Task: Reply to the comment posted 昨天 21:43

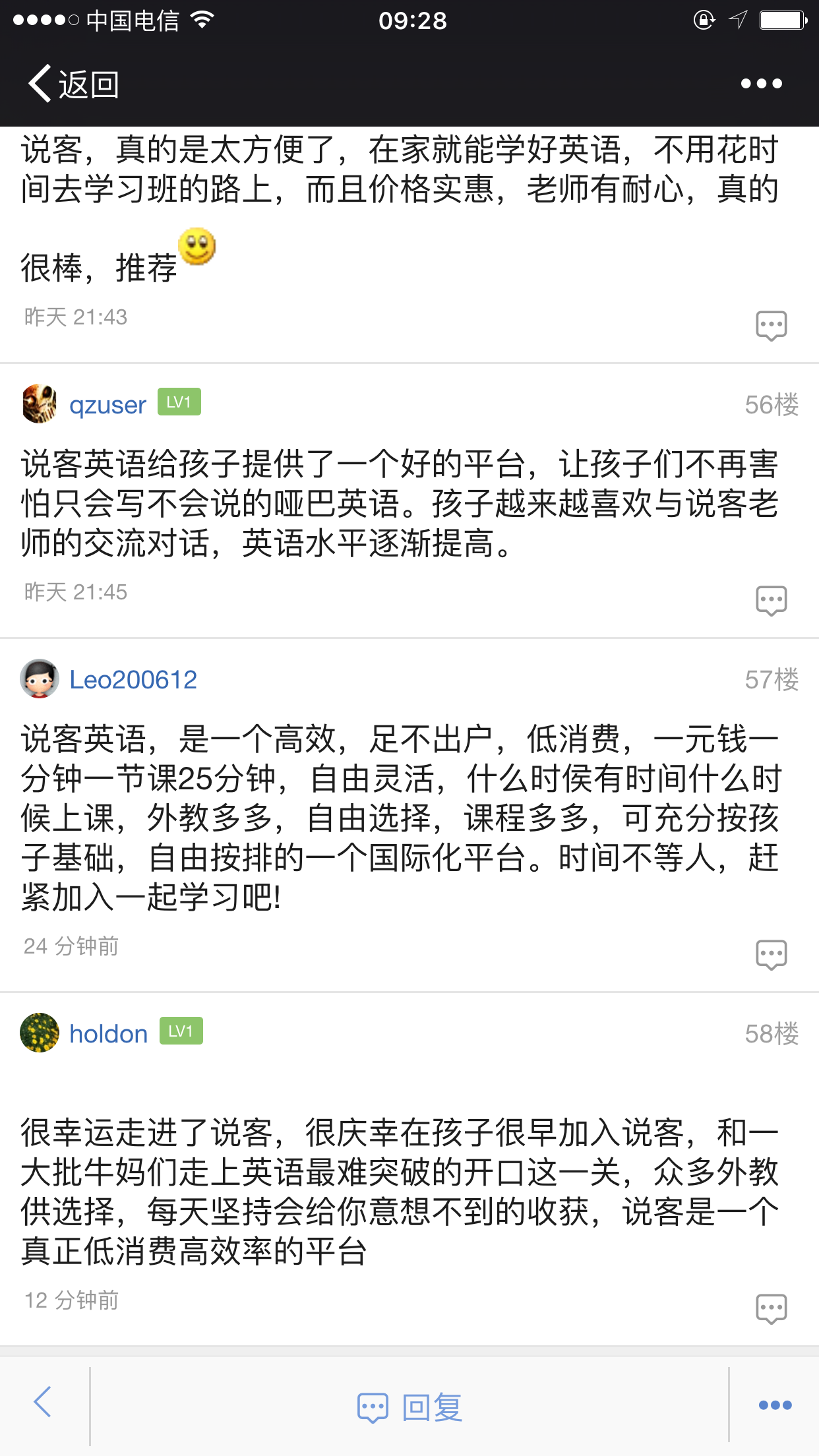Action: coord(771,325)
